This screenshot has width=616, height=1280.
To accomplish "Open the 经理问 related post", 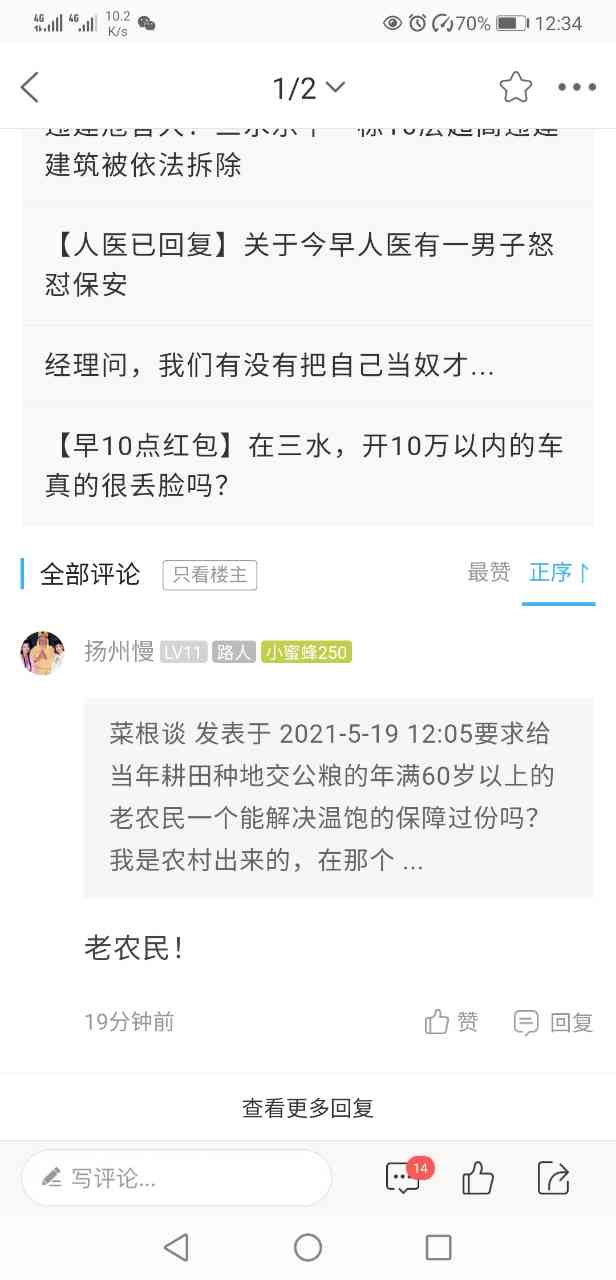I will (x=270, y=365).
